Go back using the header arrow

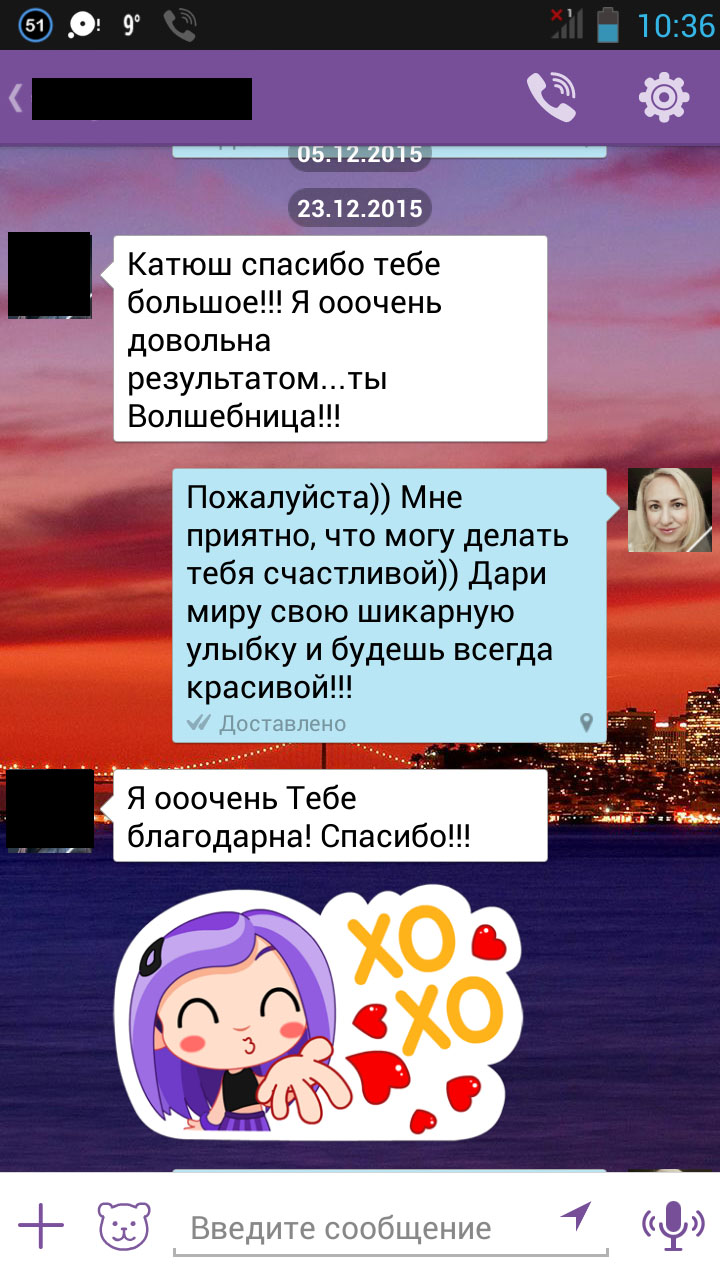[16, 98]
